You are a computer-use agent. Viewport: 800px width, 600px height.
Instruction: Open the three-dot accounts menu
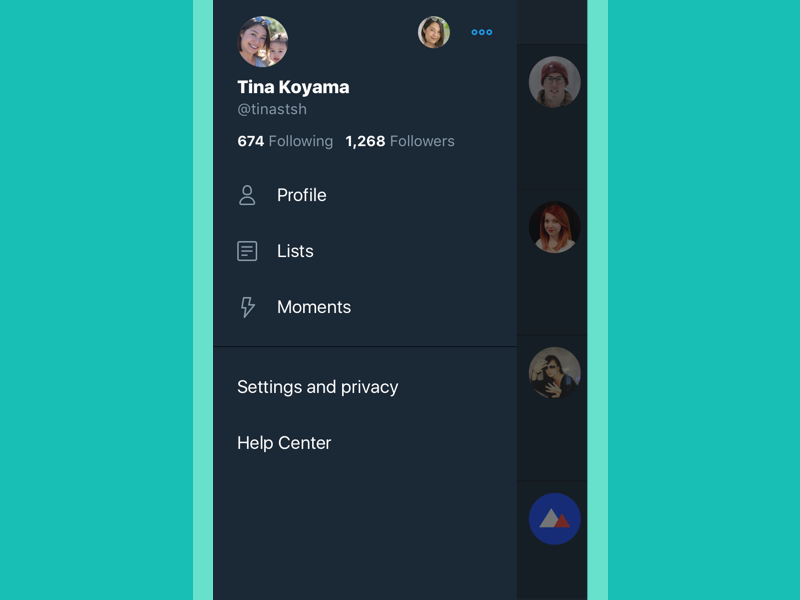tap(481, 32)
